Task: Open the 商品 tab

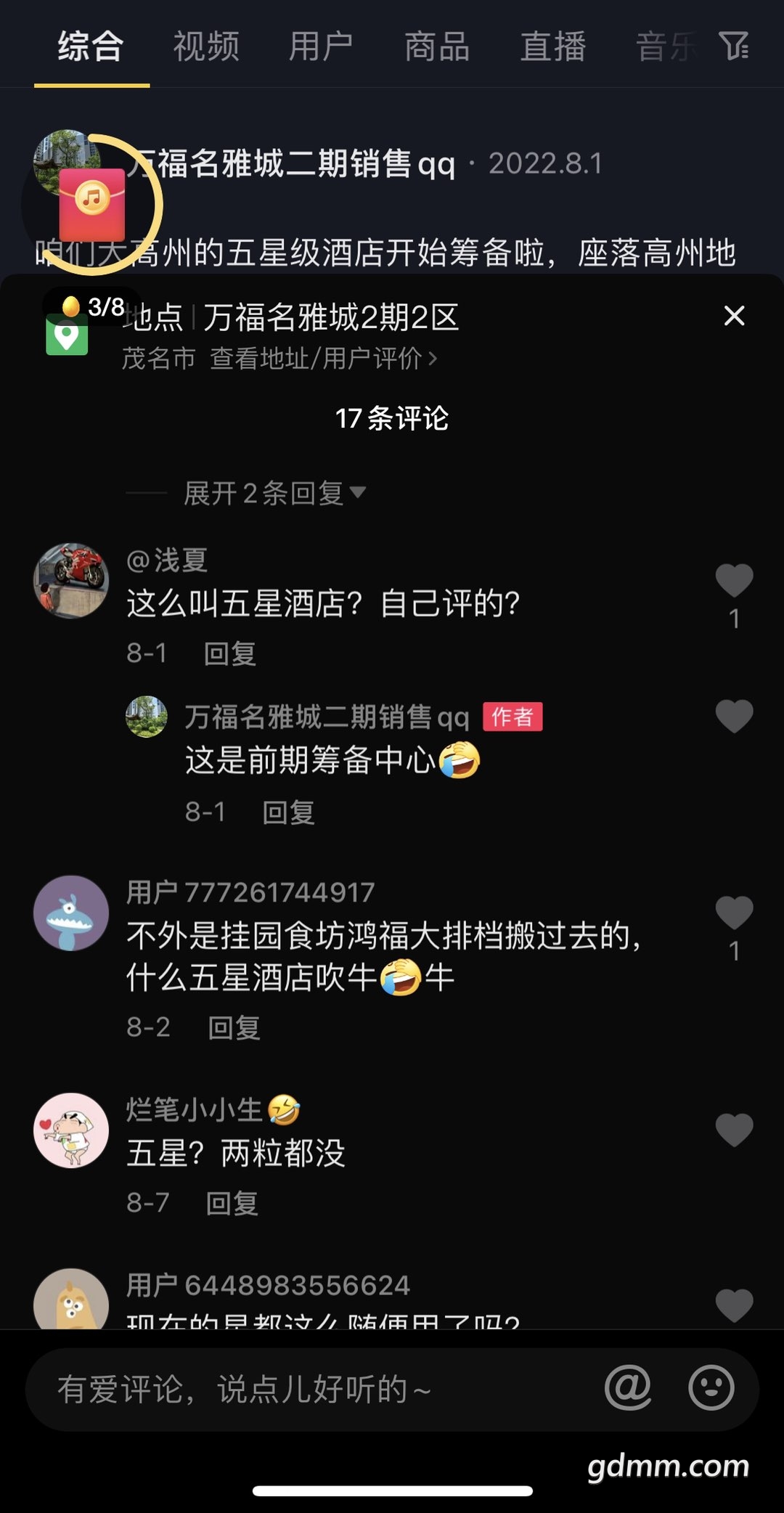Action: (x=437, y=47)
